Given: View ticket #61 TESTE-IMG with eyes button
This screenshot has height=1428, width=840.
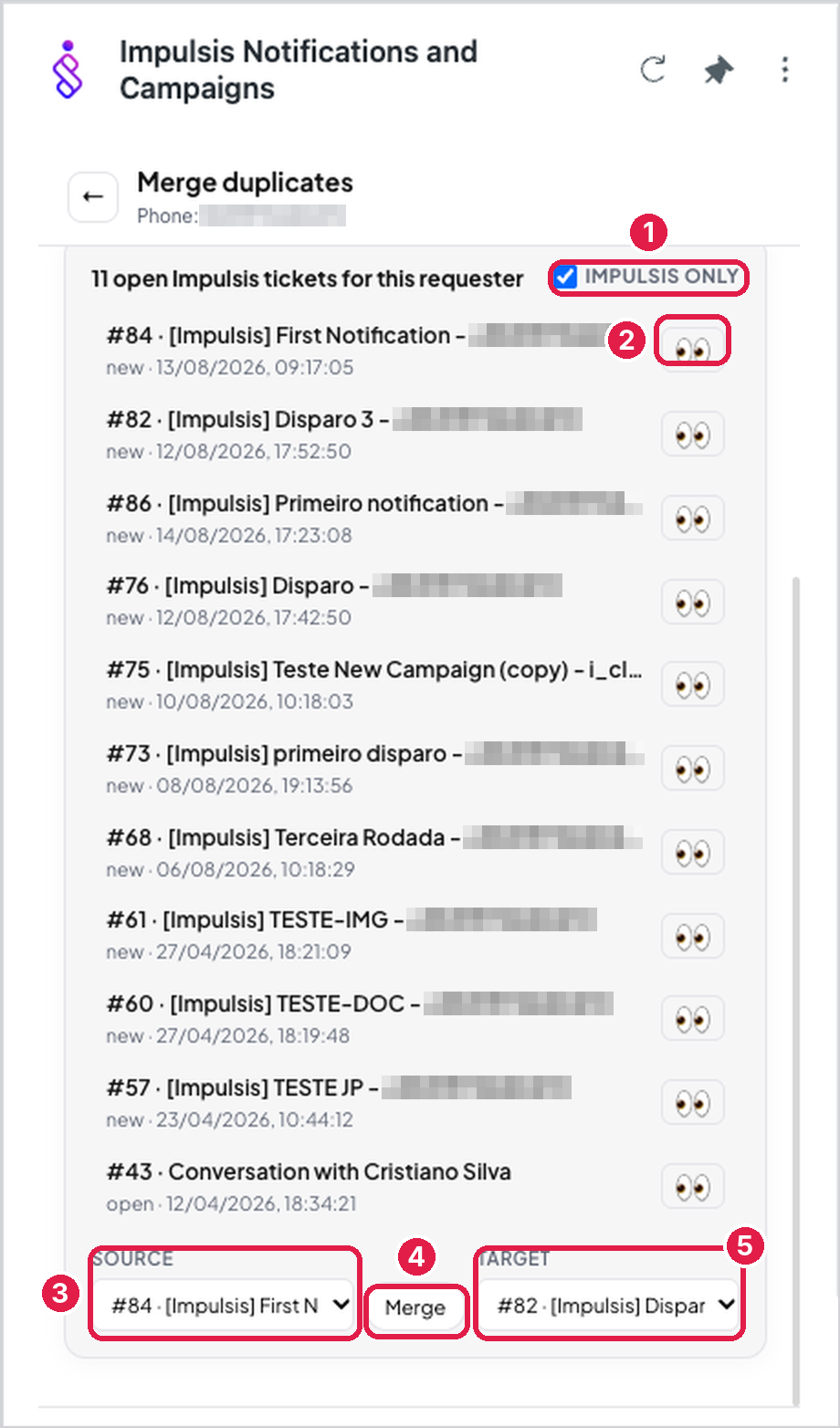Looking at the screenshot, I should pyautogui.click(x=693, y=936).
